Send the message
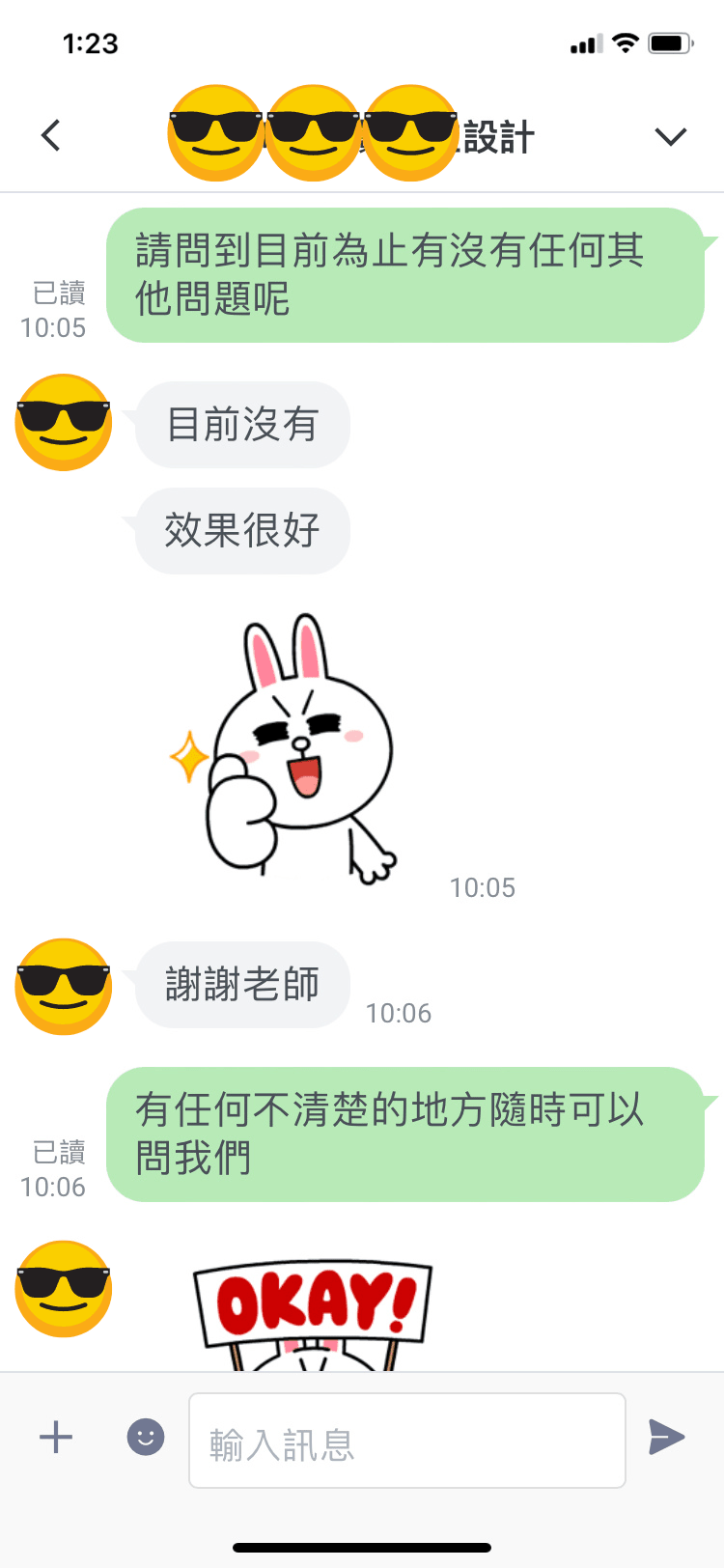 tap(666, 1437)
